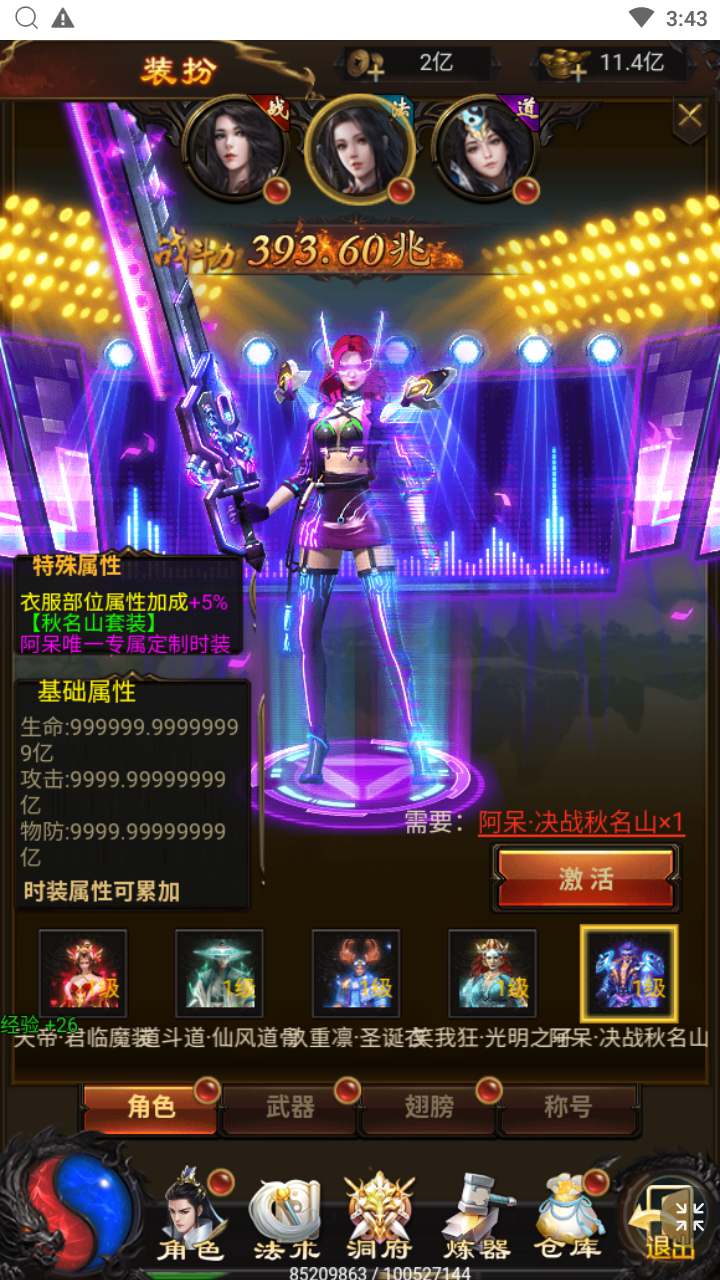Choose the 阿呆·决战秋名山 costume tile
This screenshot has height=1280, width=720.
coord(629,974)
